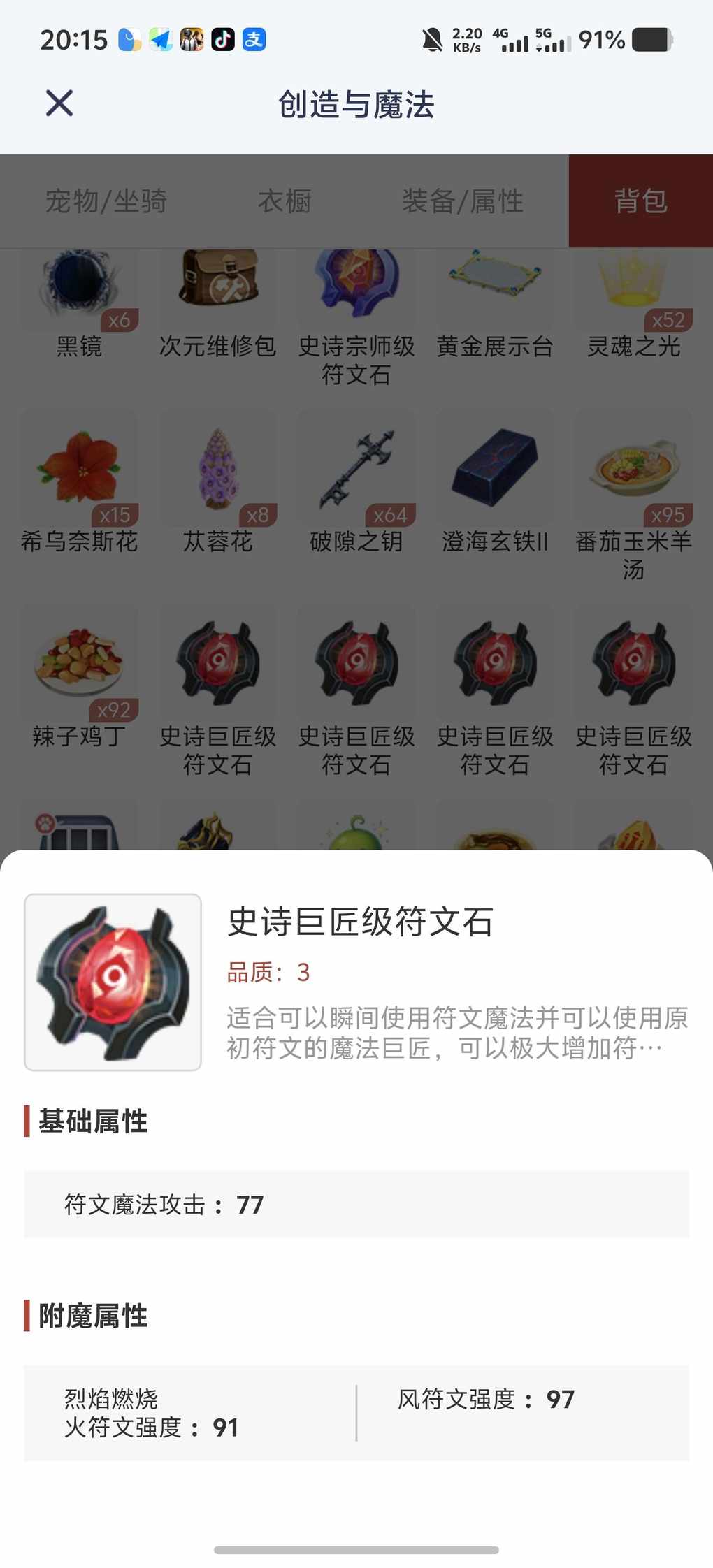This screenshot has height=1568, width=713.
Task: Switch to the 宠物/坐骑 tab
Action: [106, 201]
